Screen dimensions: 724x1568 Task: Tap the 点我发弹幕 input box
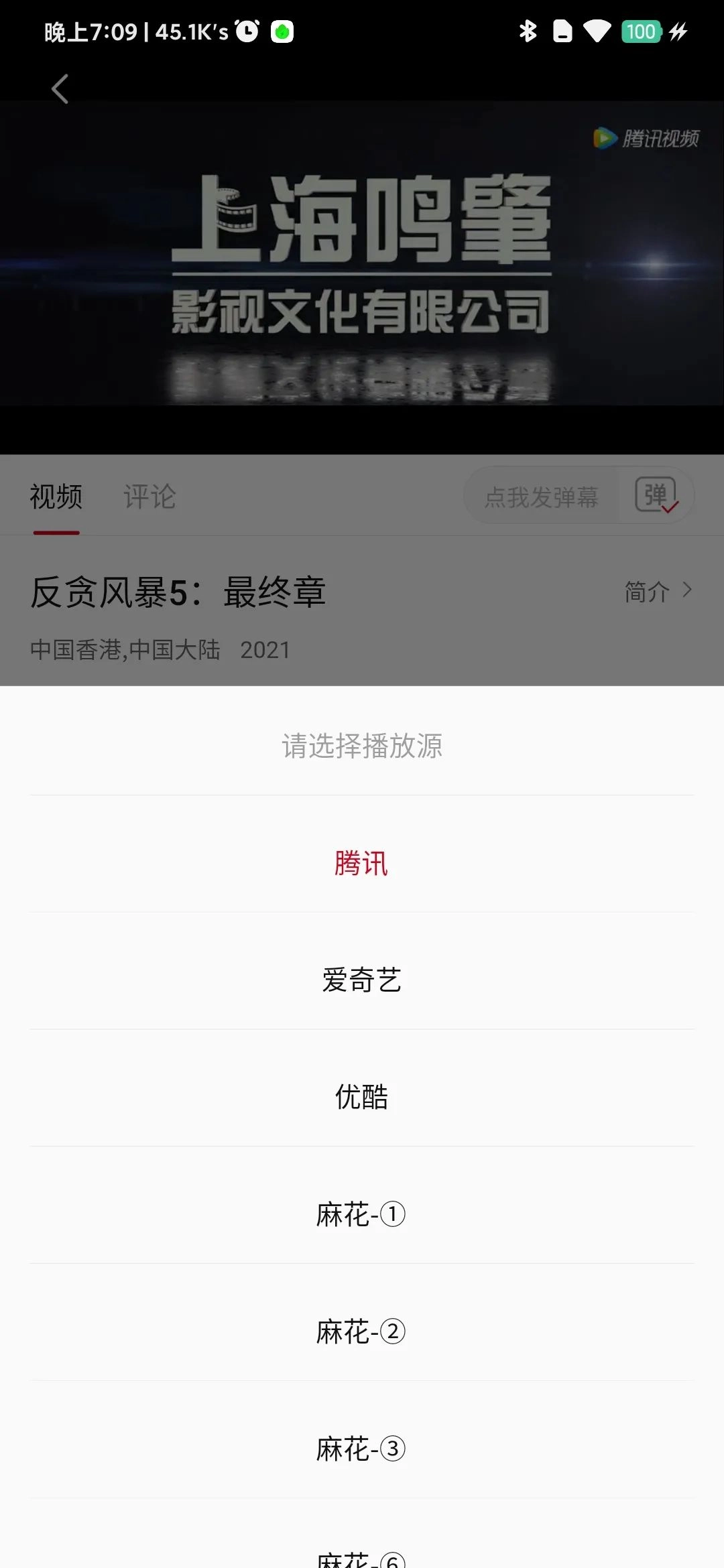[x=542, y=497]
